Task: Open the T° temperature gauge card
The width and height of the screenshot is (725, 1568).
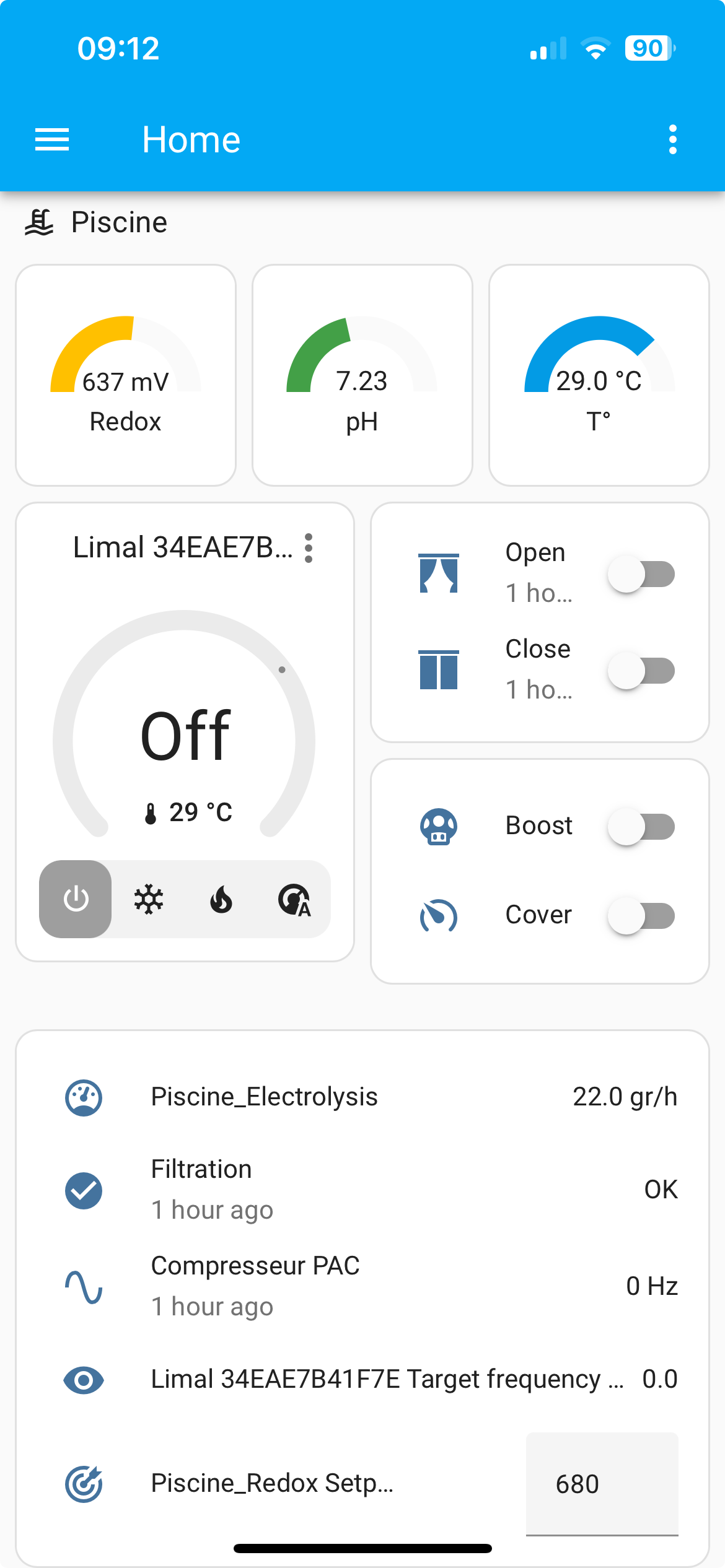Action: pos(599,375)
